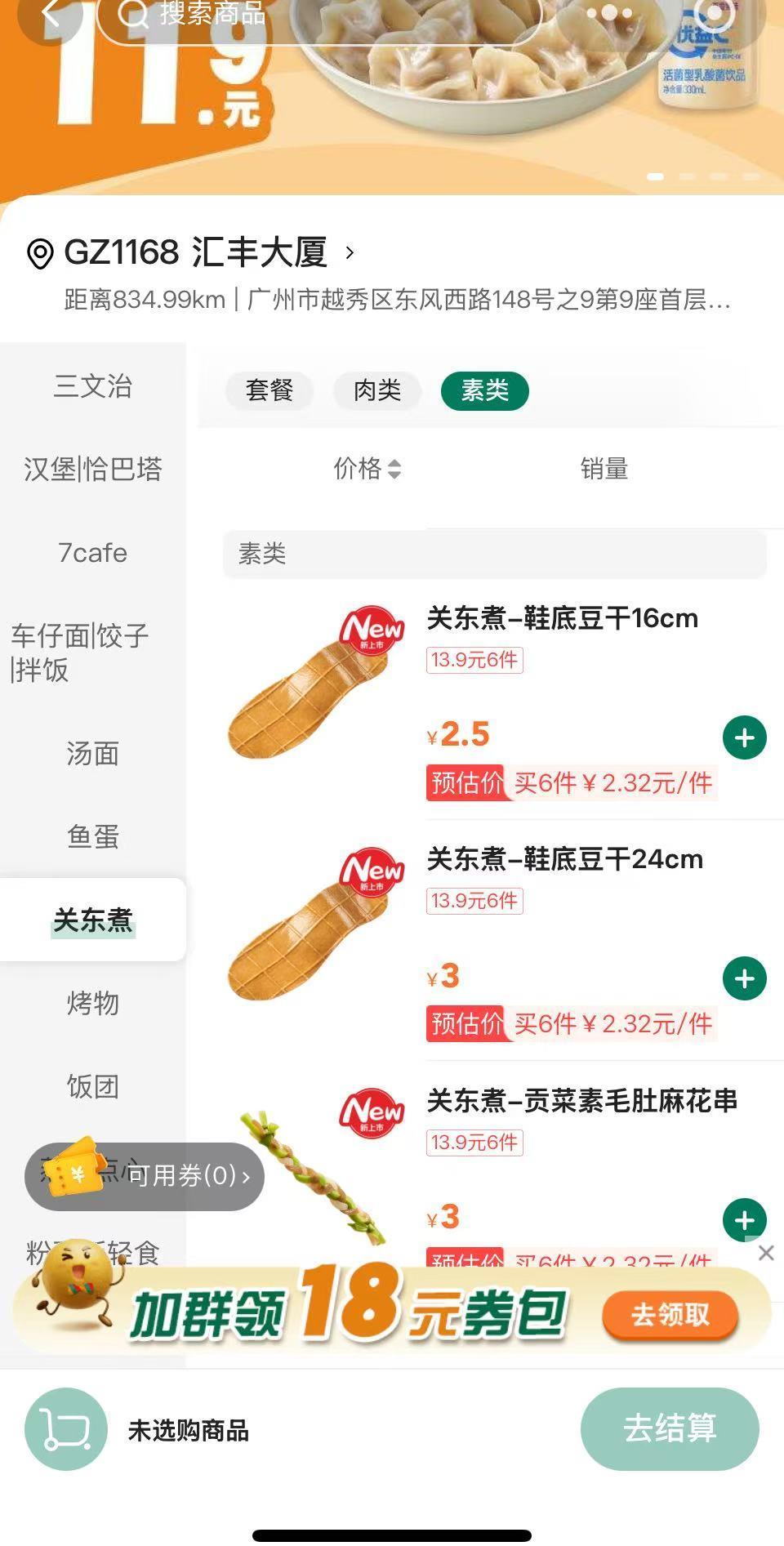Select the 肉类 filter chip
Screen dimensions: 784x1546
pos(377,390)
